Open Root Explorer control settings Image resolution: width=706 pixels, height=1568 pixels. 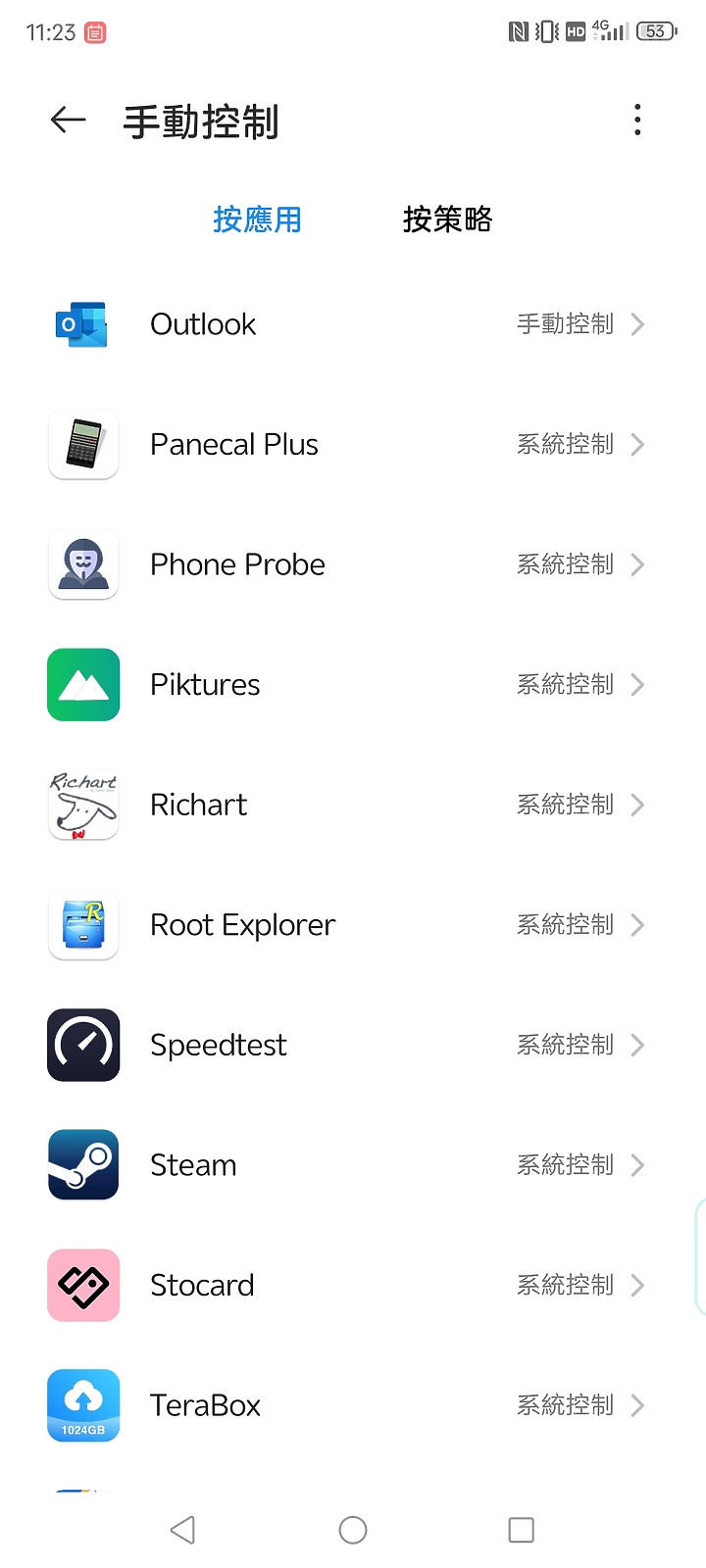[x=353, y=925]
